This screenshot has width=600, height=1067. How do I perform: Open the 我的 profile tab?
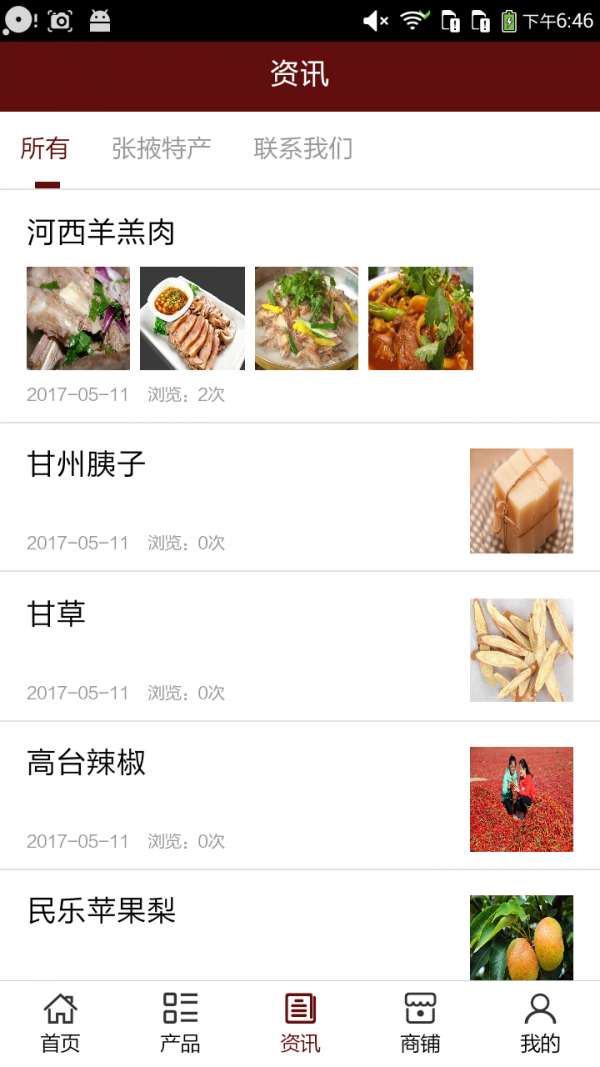point(540,1023)
